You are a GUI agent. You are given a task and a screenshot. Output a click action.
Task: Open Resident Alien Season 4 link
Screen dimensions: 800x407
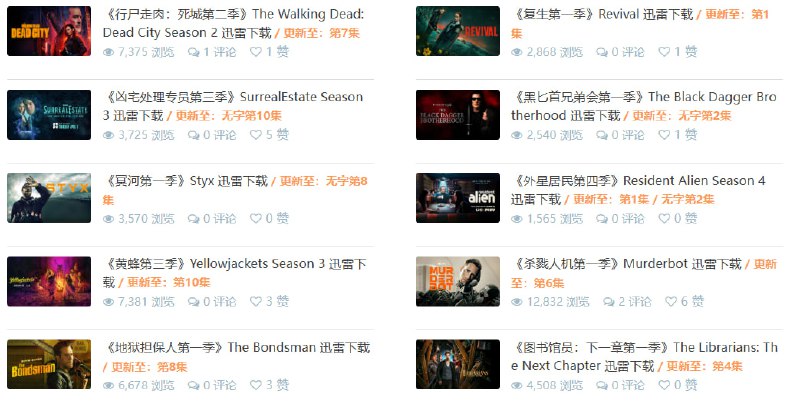tap(640, 181)
